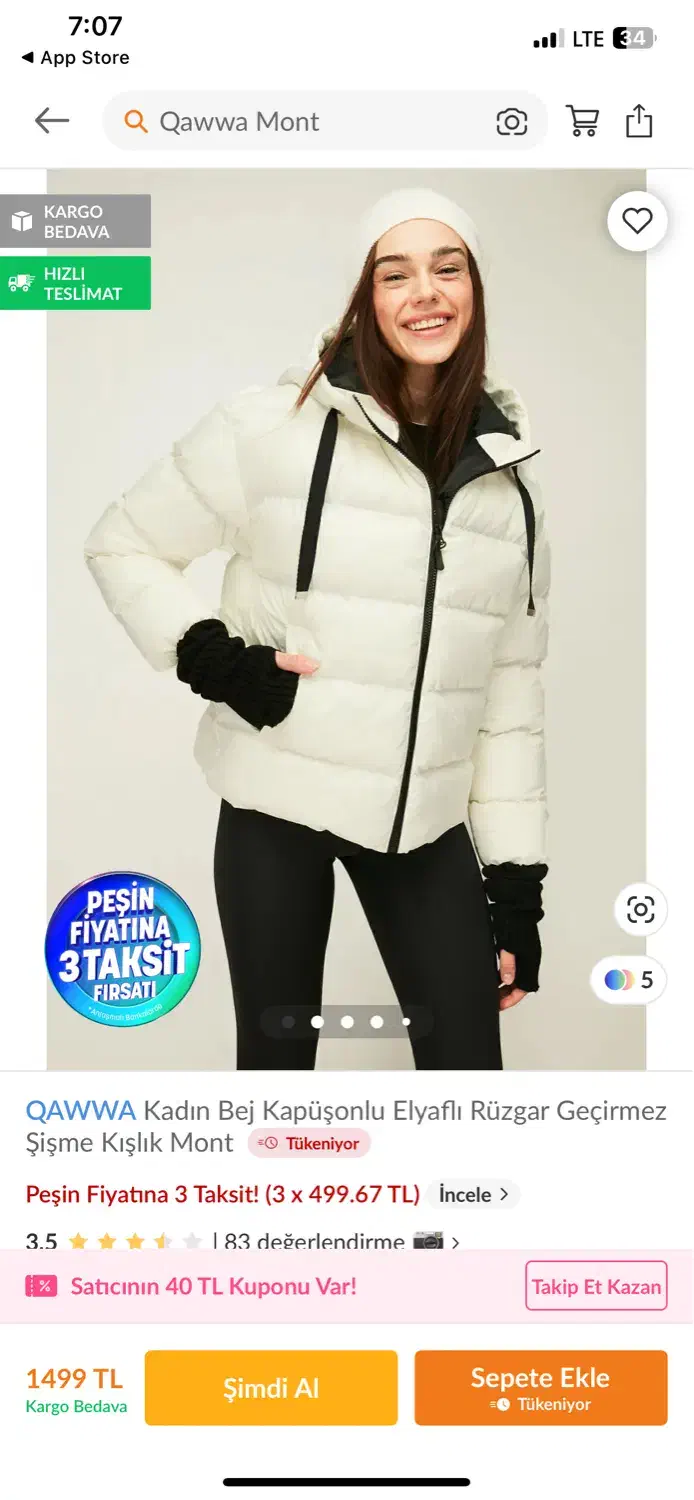Share this product
The height and width of the screenshot is (1500, 694).
[639, 121]
